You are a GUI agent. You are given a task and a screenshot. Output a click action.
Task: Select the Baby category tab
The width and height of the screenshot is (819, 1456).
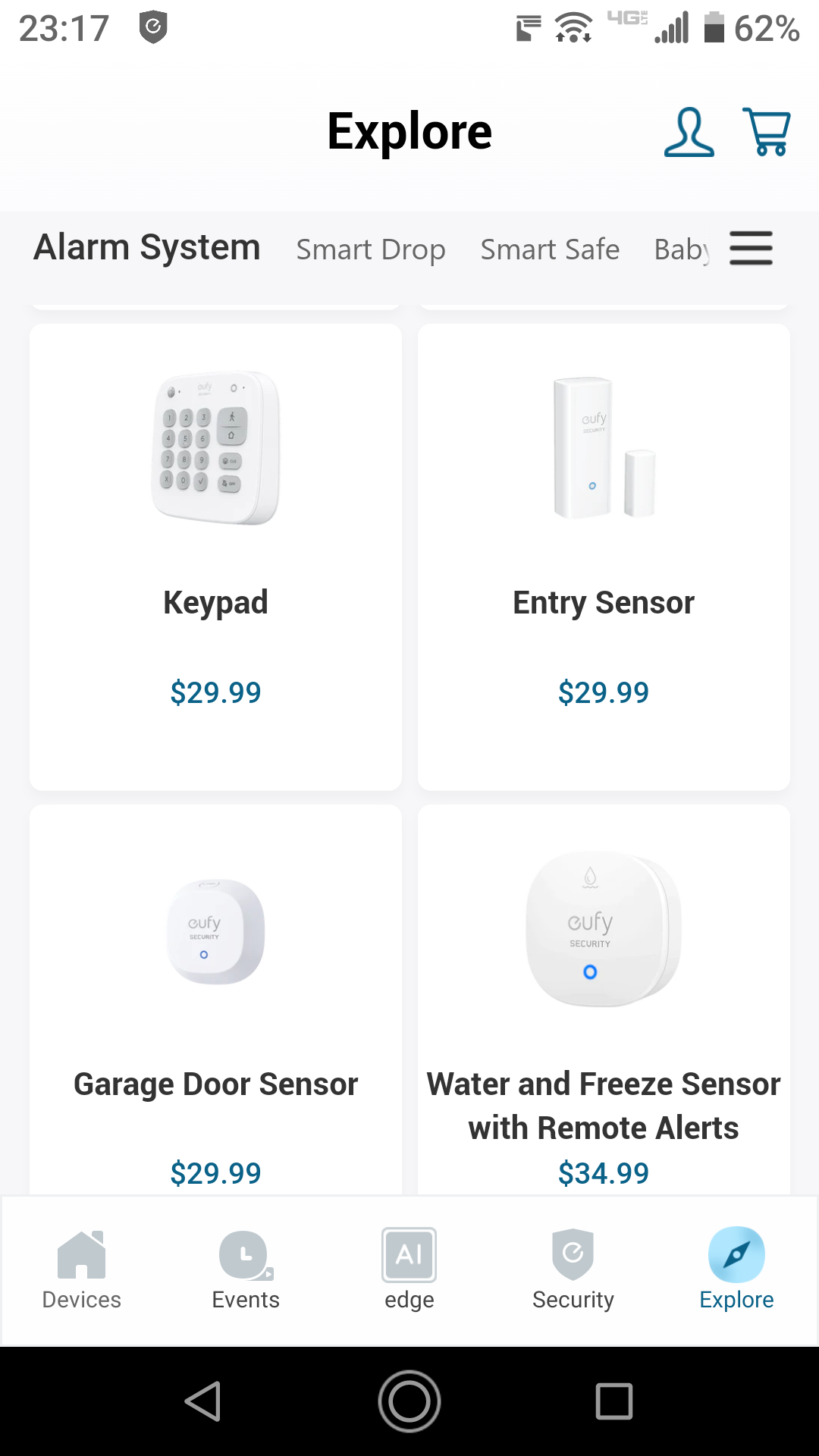click(x=682, y=249)
